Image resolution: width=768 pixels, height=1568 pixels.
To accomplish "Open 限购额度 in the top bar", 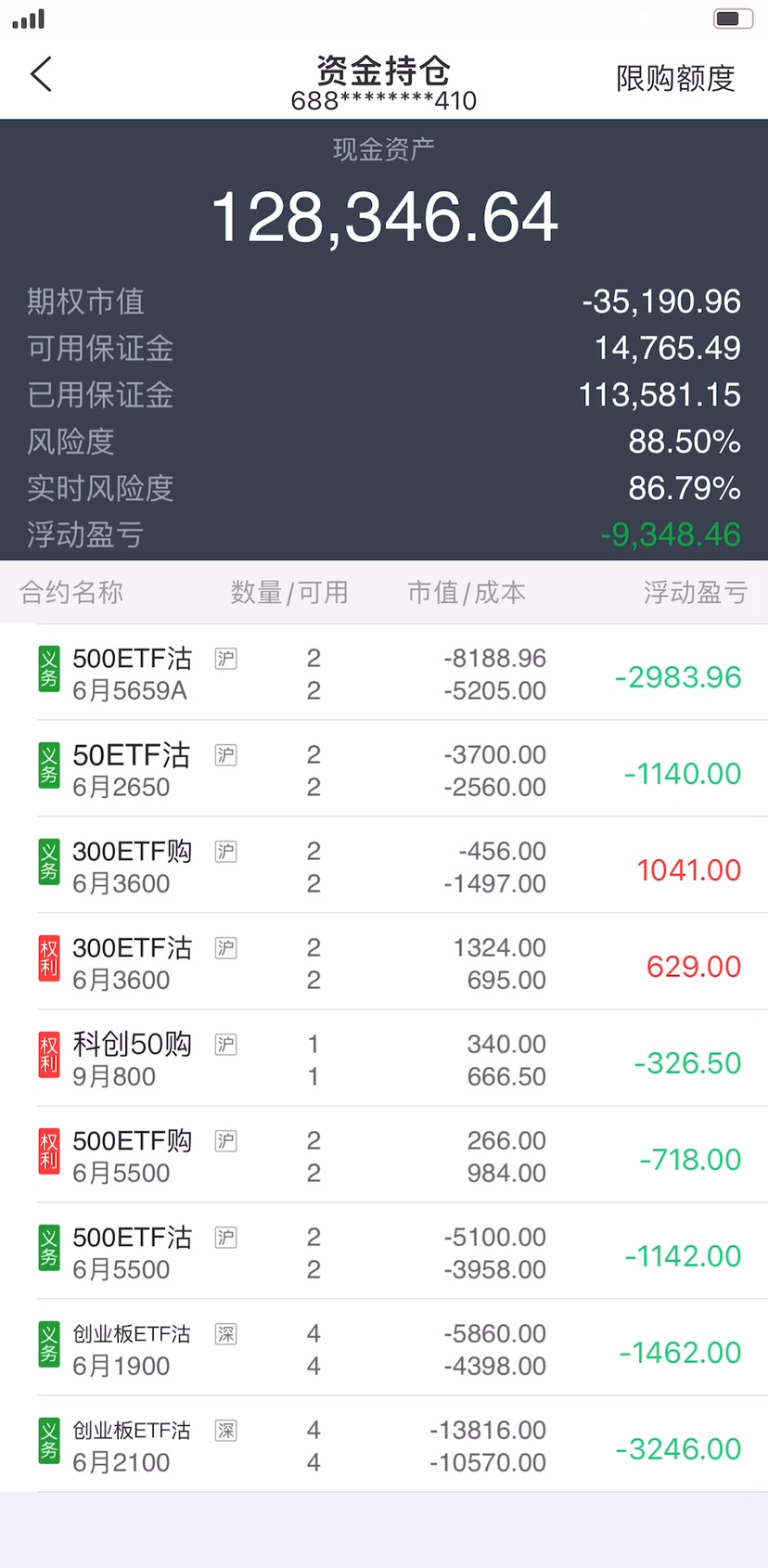I will [674, 79].
